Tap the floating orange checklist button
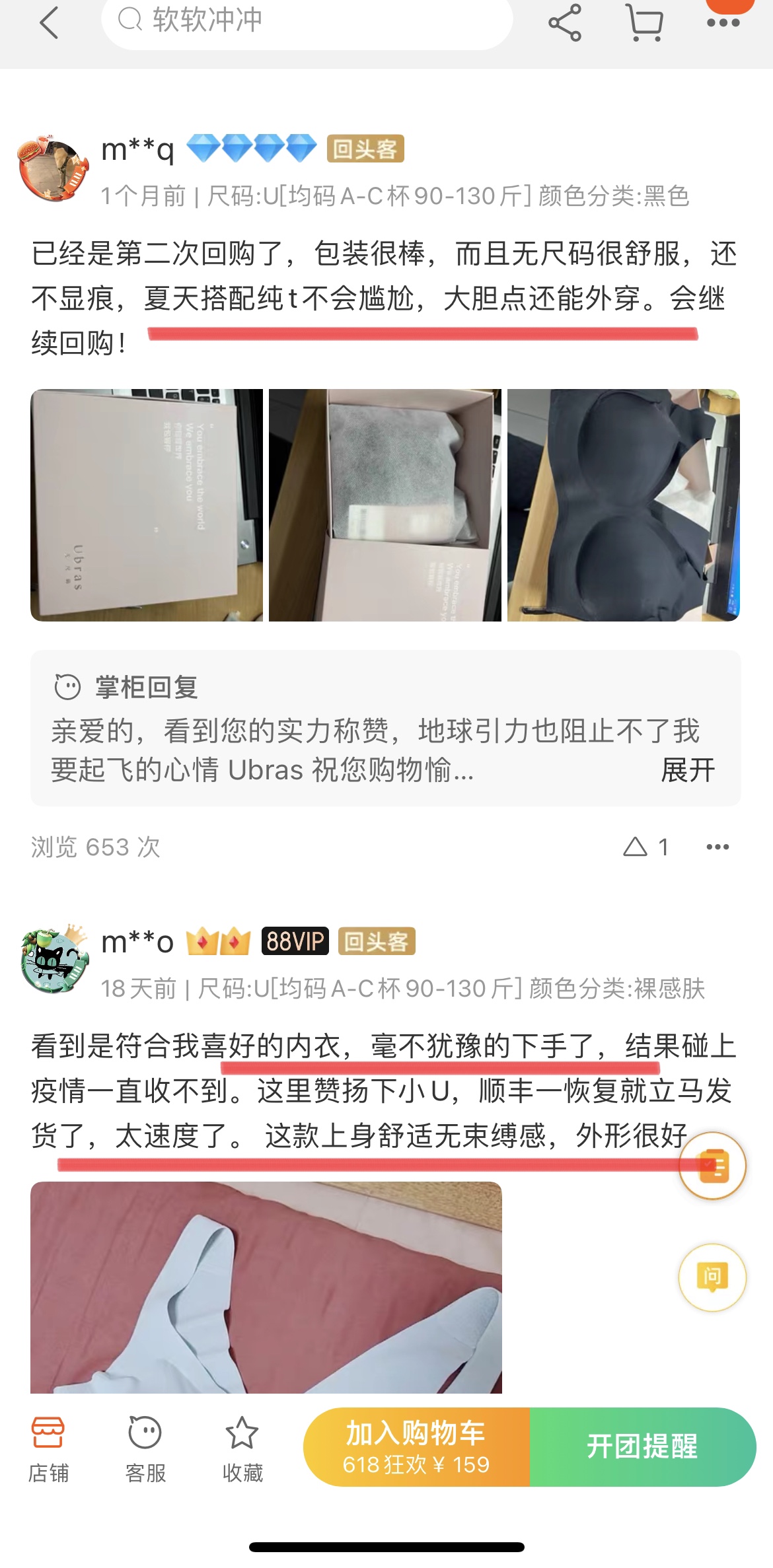The image size is (773, 1568). [x=712, y=1166]
